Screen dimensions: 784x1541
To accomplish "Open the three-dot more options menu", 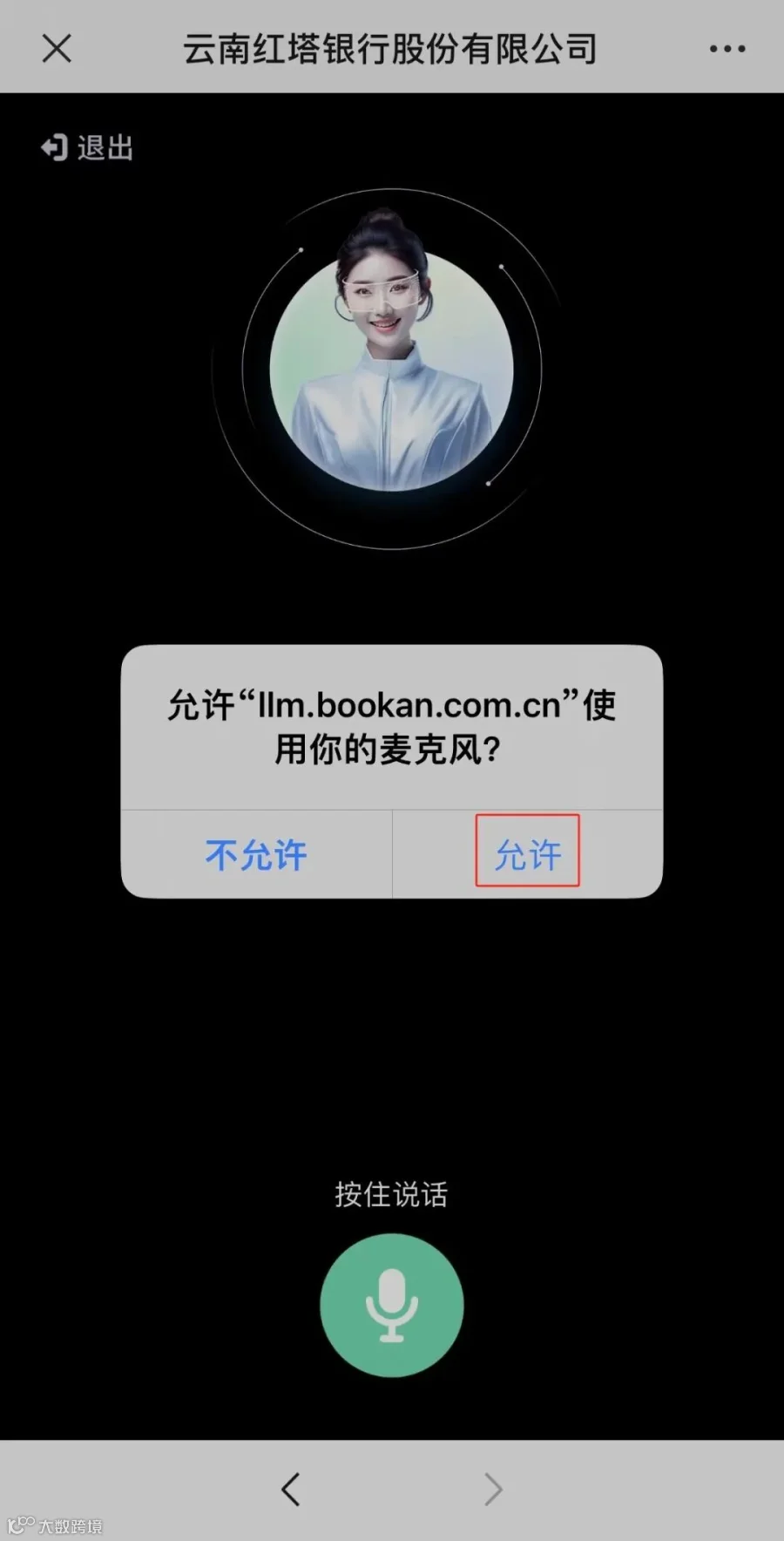I will click(727, 49).
